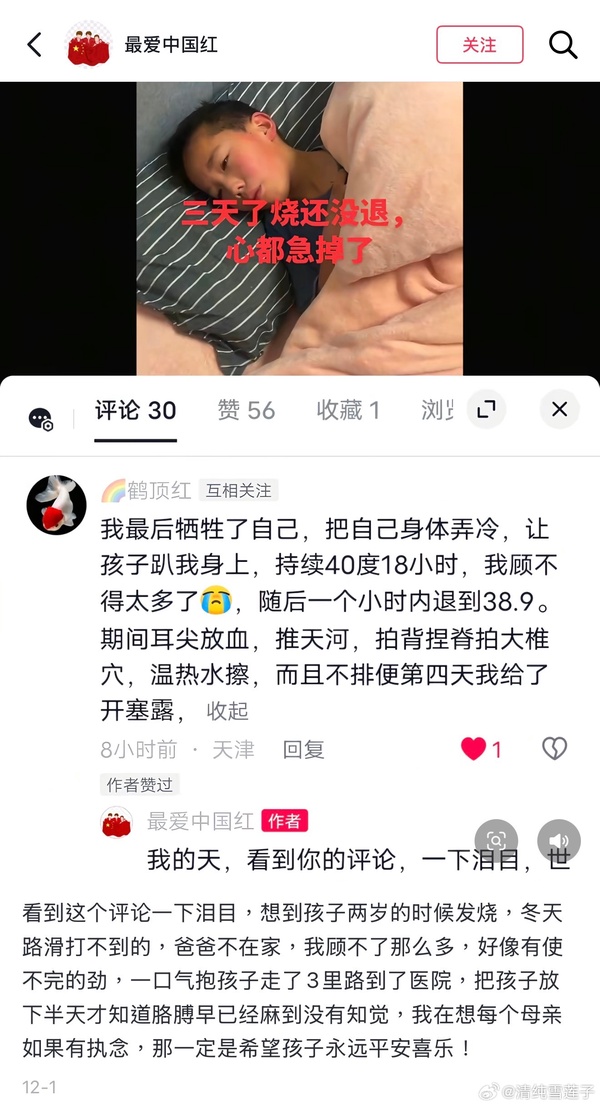Image resolution: width=600 pixels, height=1106 pixels.
Task: Tap the image search scan icon
Action: pyautogui.click(x=496, y=840)
